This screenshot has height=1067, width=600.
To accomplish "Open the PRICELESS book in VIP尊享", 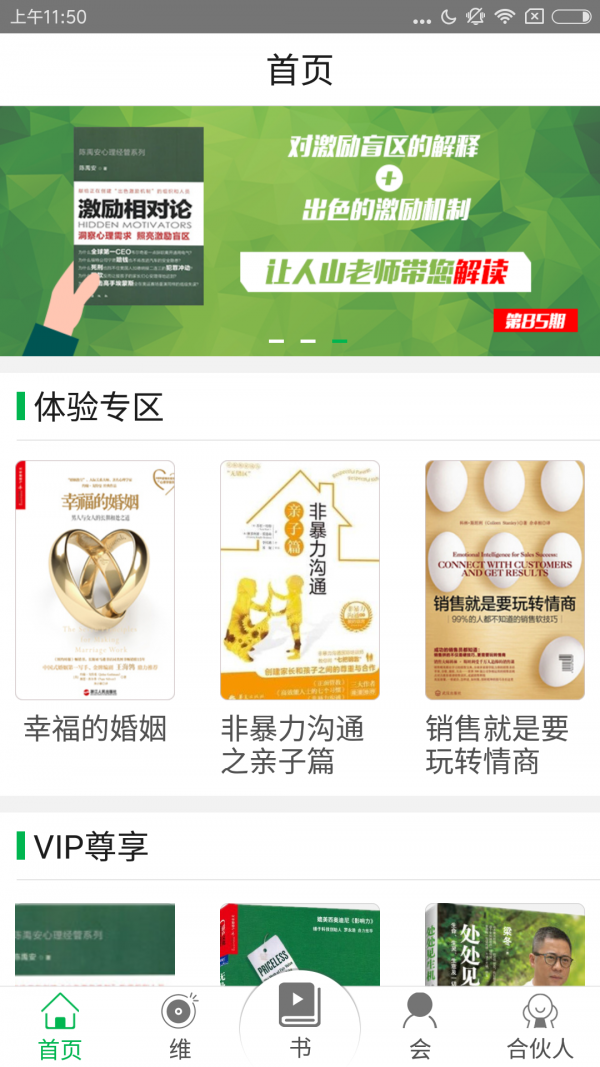I will pos(300,945).
